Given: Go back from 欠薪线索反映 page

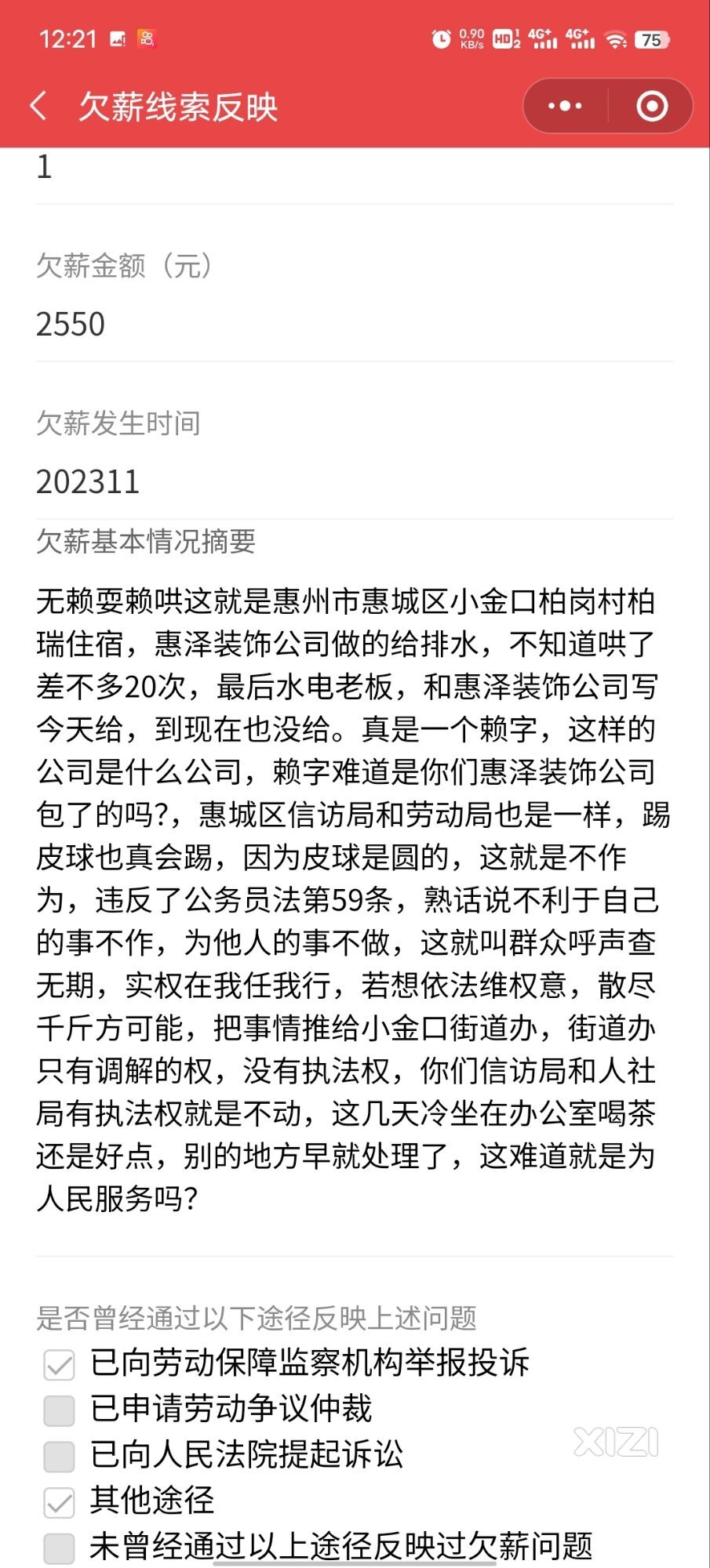Looking at the screenshot, I should coord(38,106).
